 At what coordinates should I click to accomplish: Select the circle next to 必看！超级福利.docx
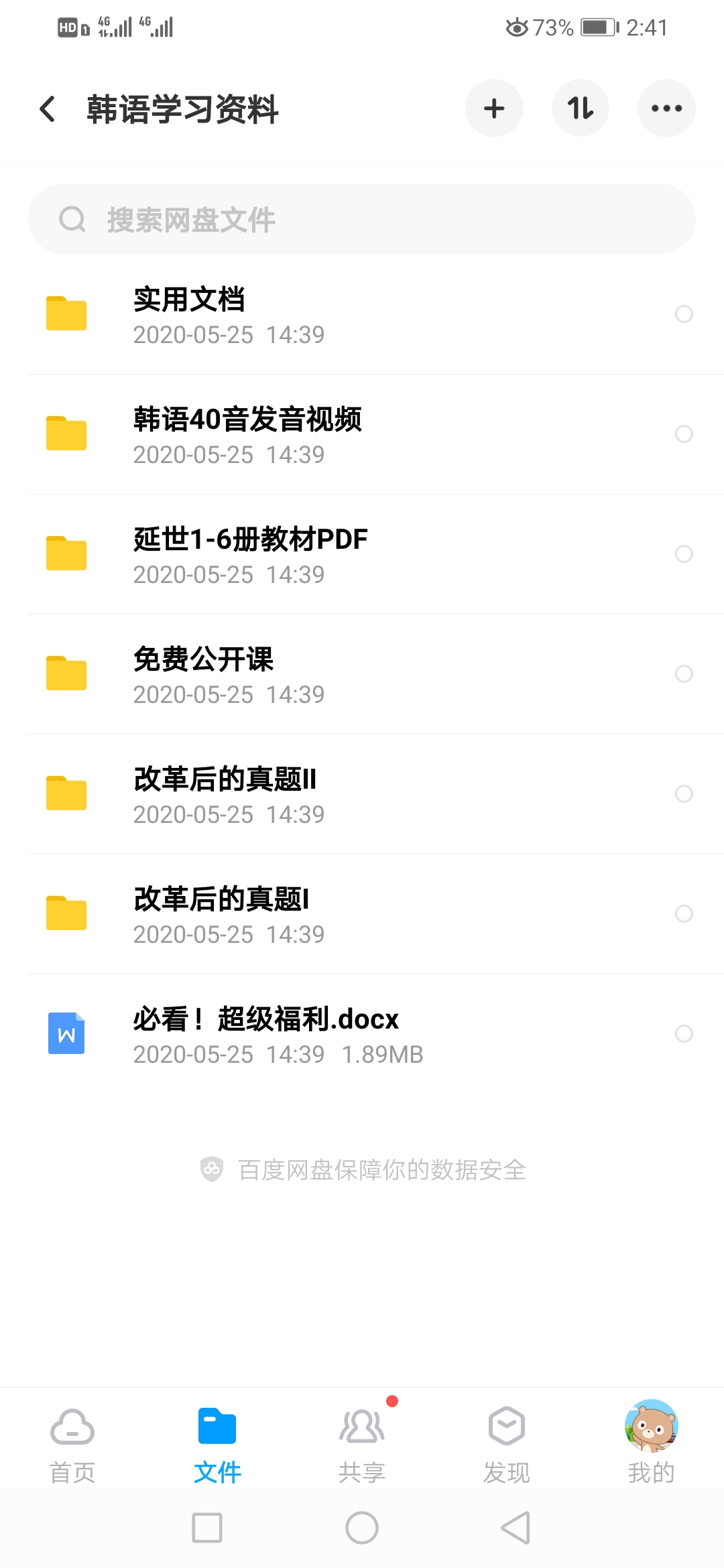pos(684,1033)
